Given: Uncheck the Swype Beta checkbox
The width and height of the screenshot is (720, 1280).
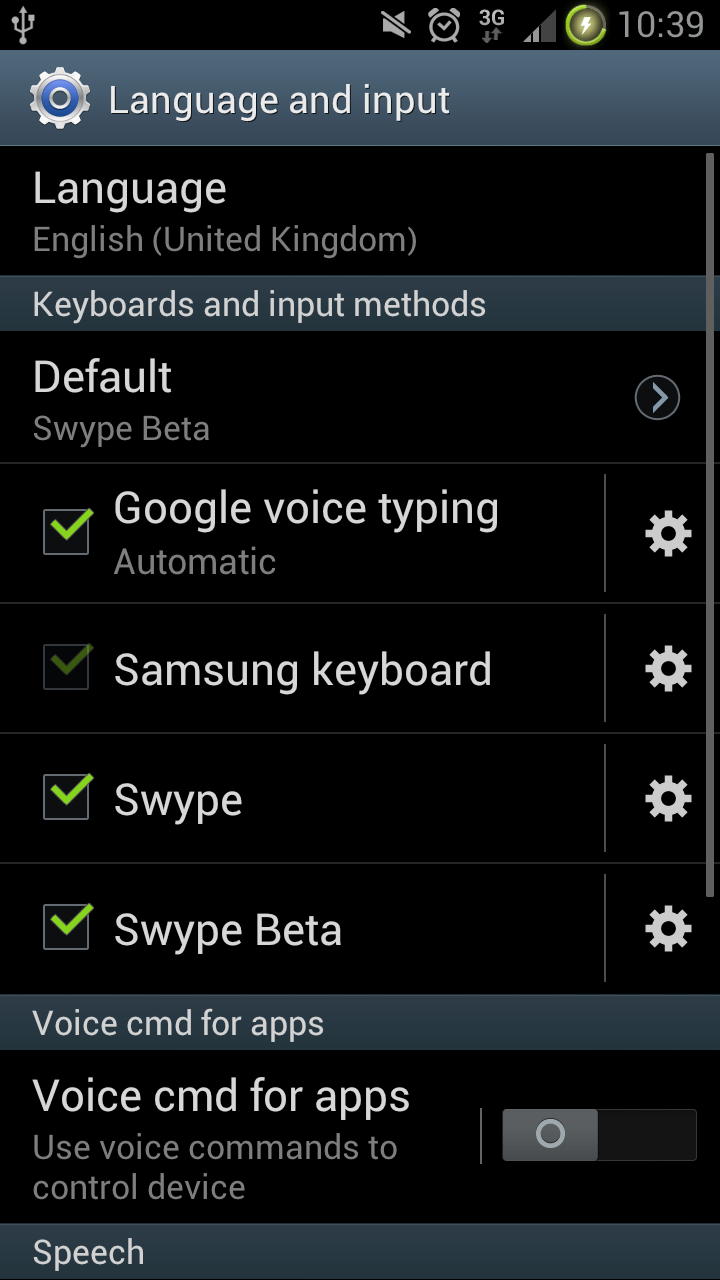Looking at the screenshot, I should 67,927.
